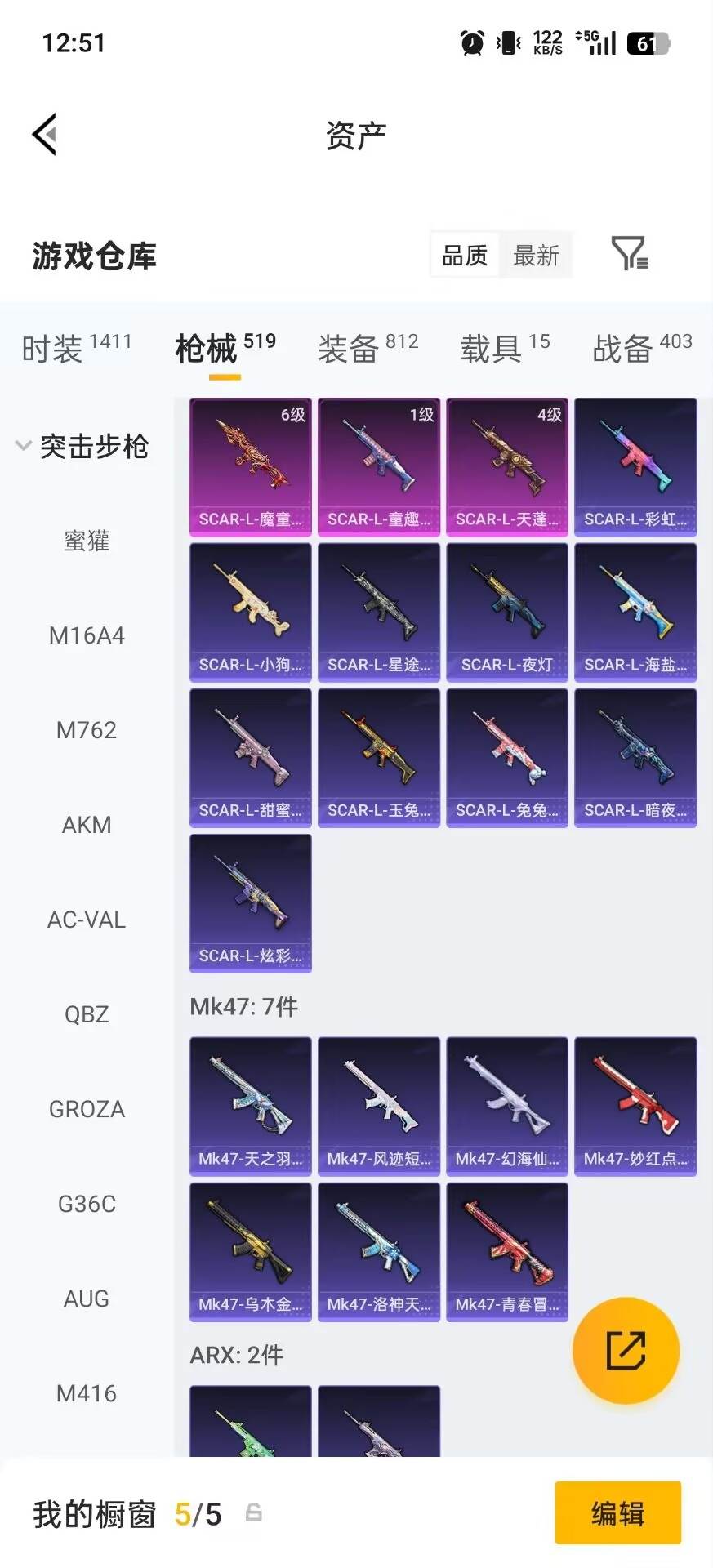The height and width of the screenshot is (1568, 713).
Task: Sort by 最新
Action: [536, 256]
